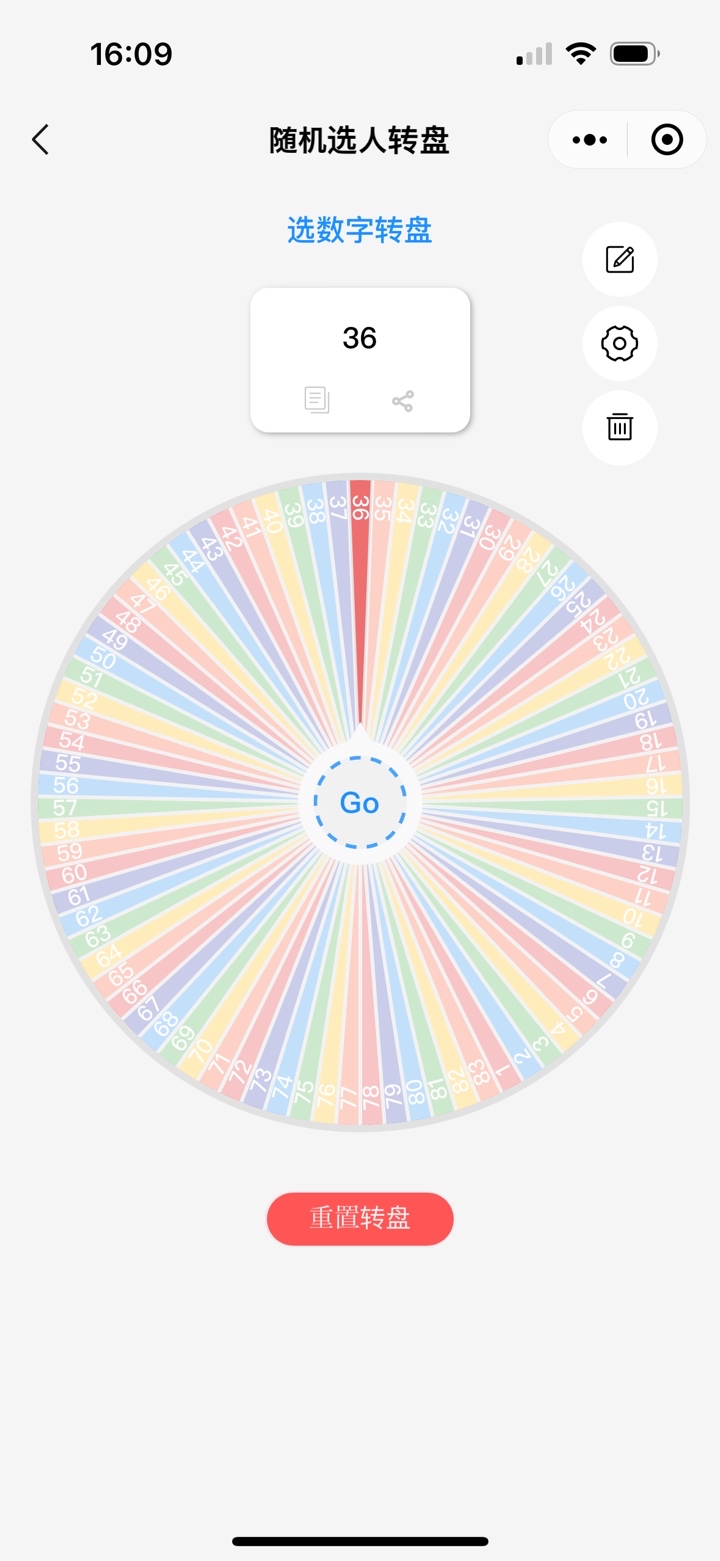Copy the result 36
The image size is (720, 1561).
pyautogui.click(x=317, y=401)
